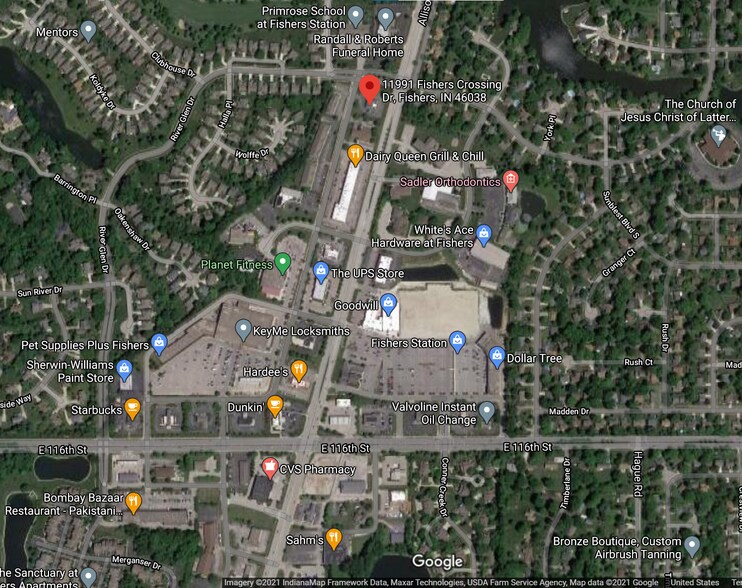The image size is (742, 588).
Task: Select the Starbucks cafe pin
Action: point(133,409)
